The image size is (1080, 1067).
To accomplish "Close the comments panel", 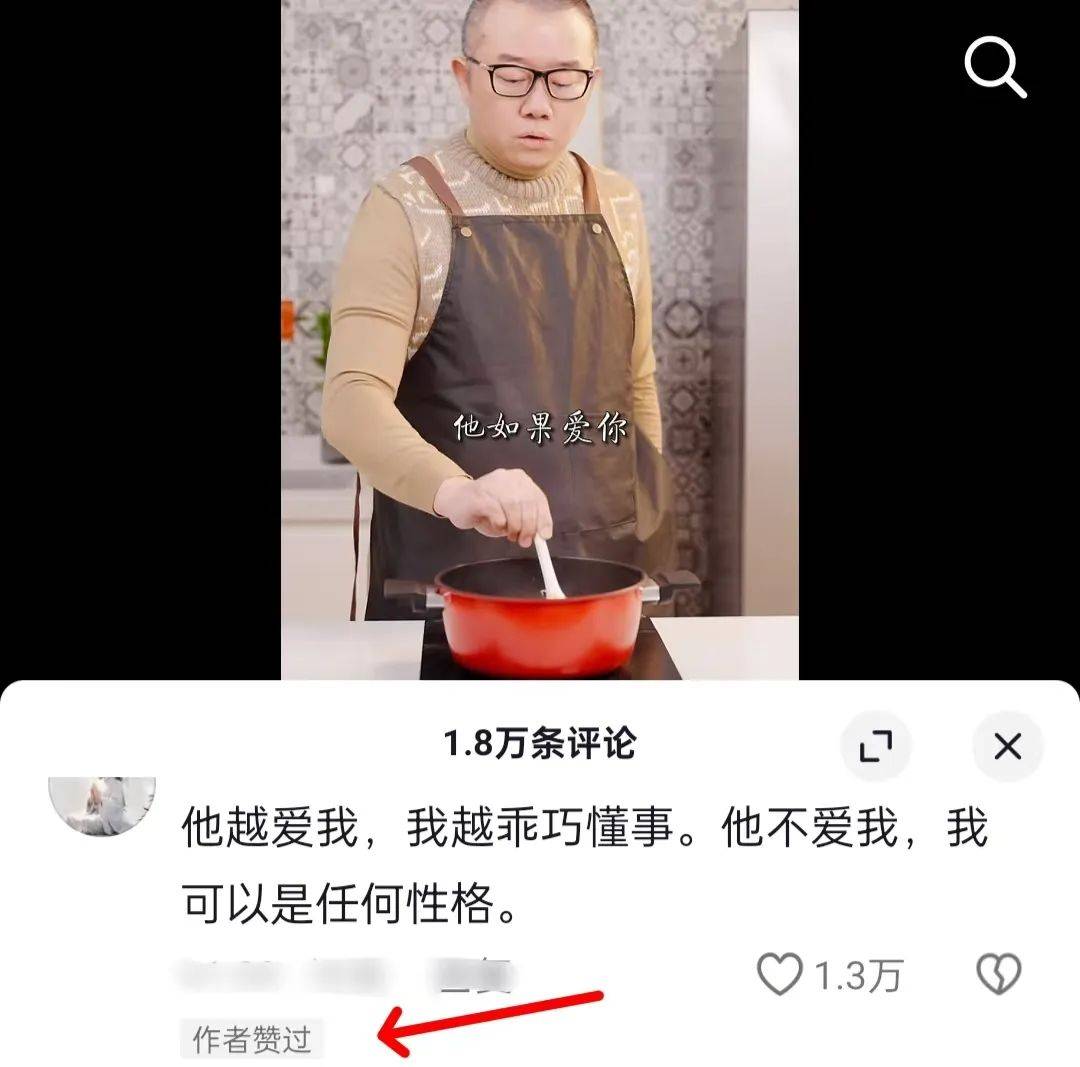I will click(x=1007, y=746).
